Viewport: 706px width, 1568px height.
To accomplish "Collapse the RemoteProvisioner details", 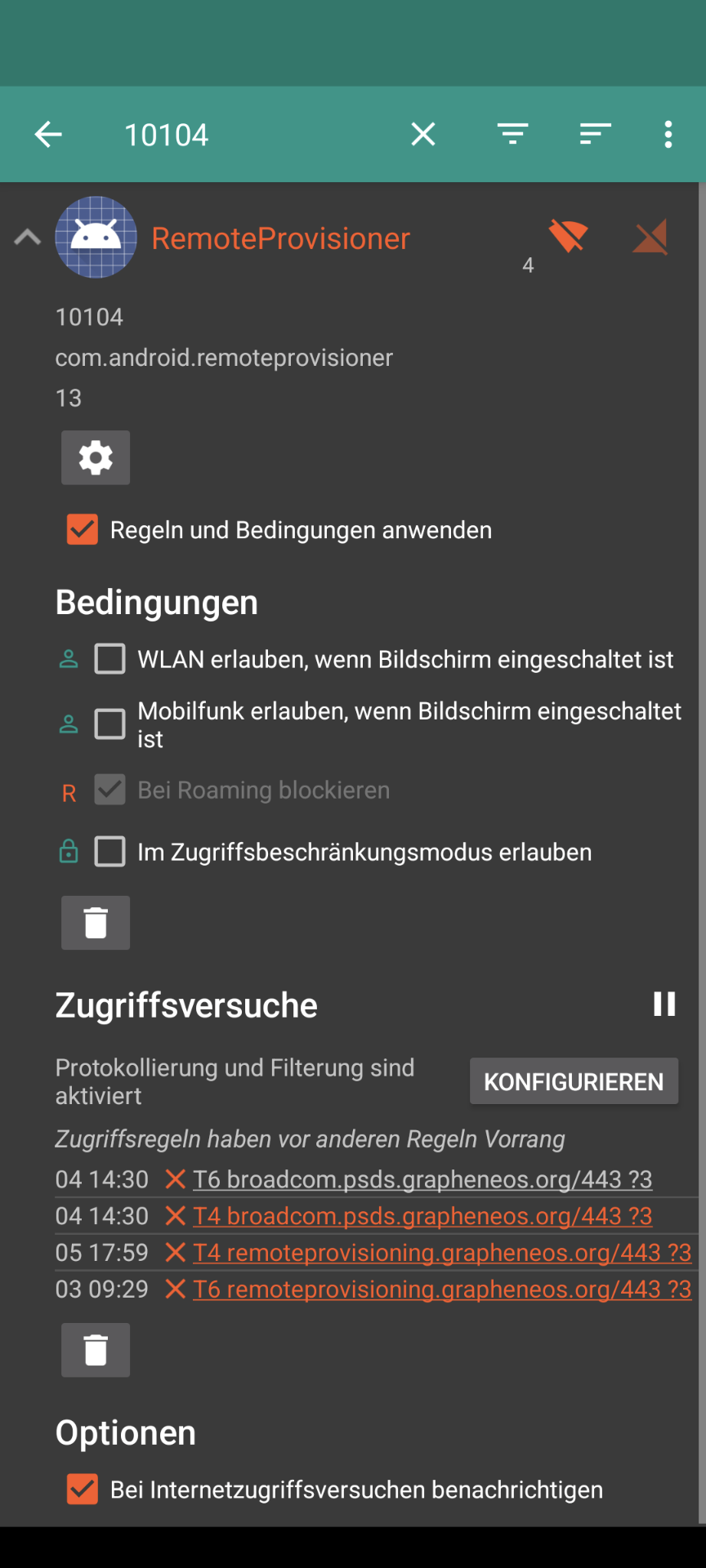I will coord(28,238).
